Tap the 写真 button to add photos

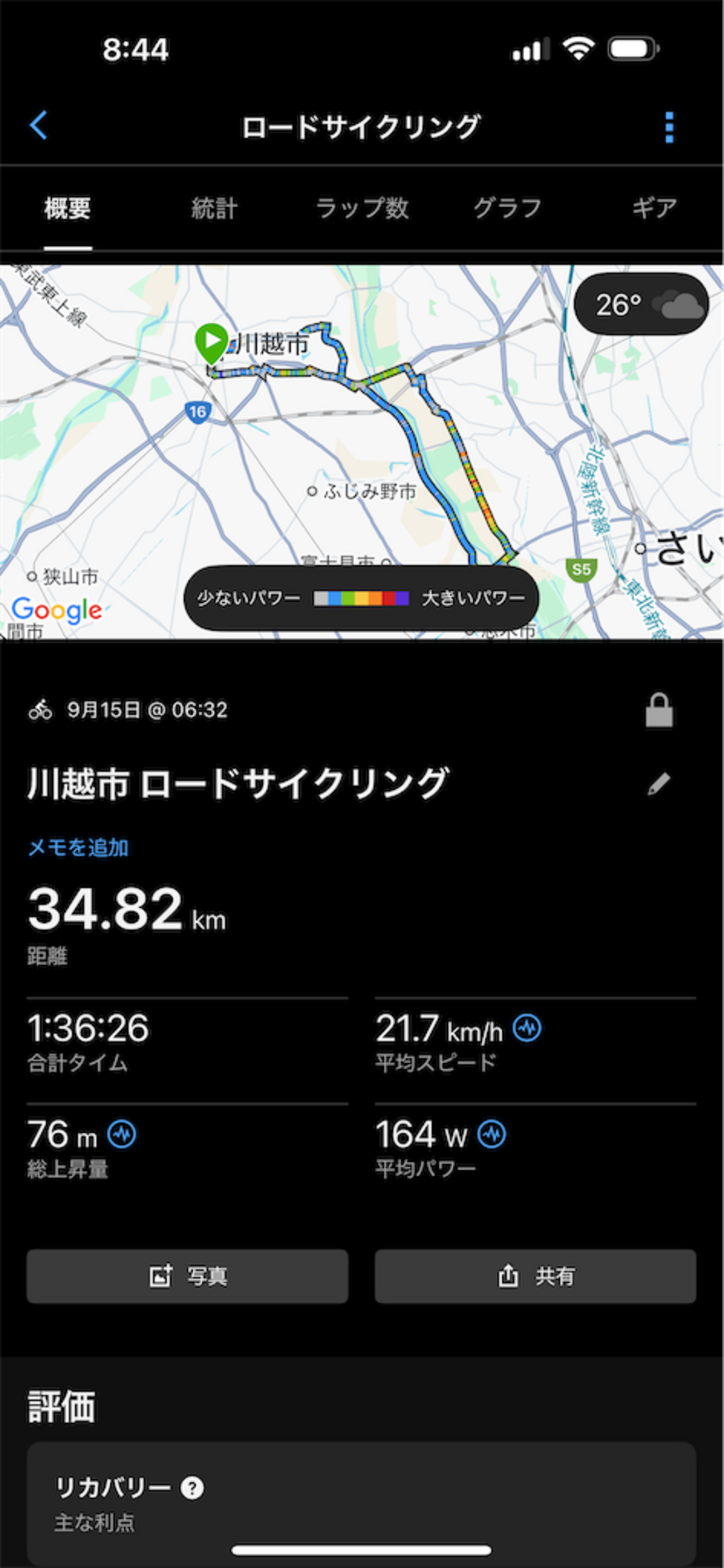187,1276
